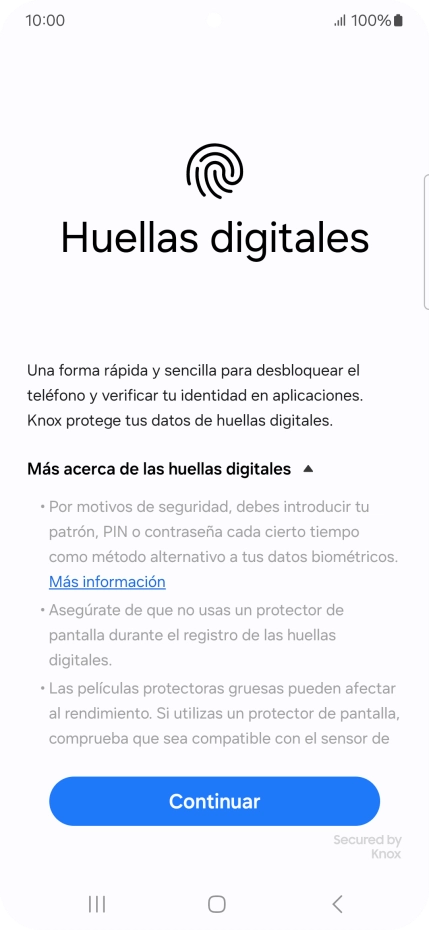Collapse Más acerca de las huellas digitales
This screenshot has width=429, height=930.
pyautogui.click(x=170, y=469)
